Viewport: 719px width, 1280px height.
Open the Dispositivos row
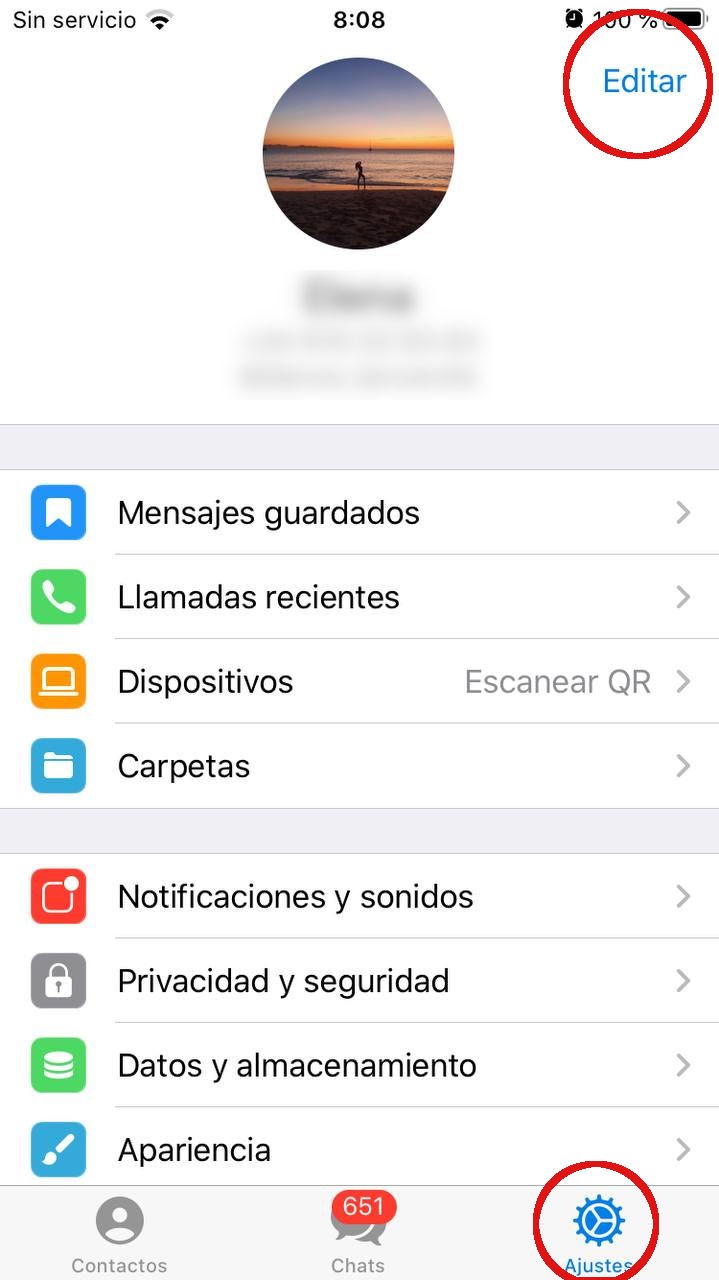tap(360, 682)
